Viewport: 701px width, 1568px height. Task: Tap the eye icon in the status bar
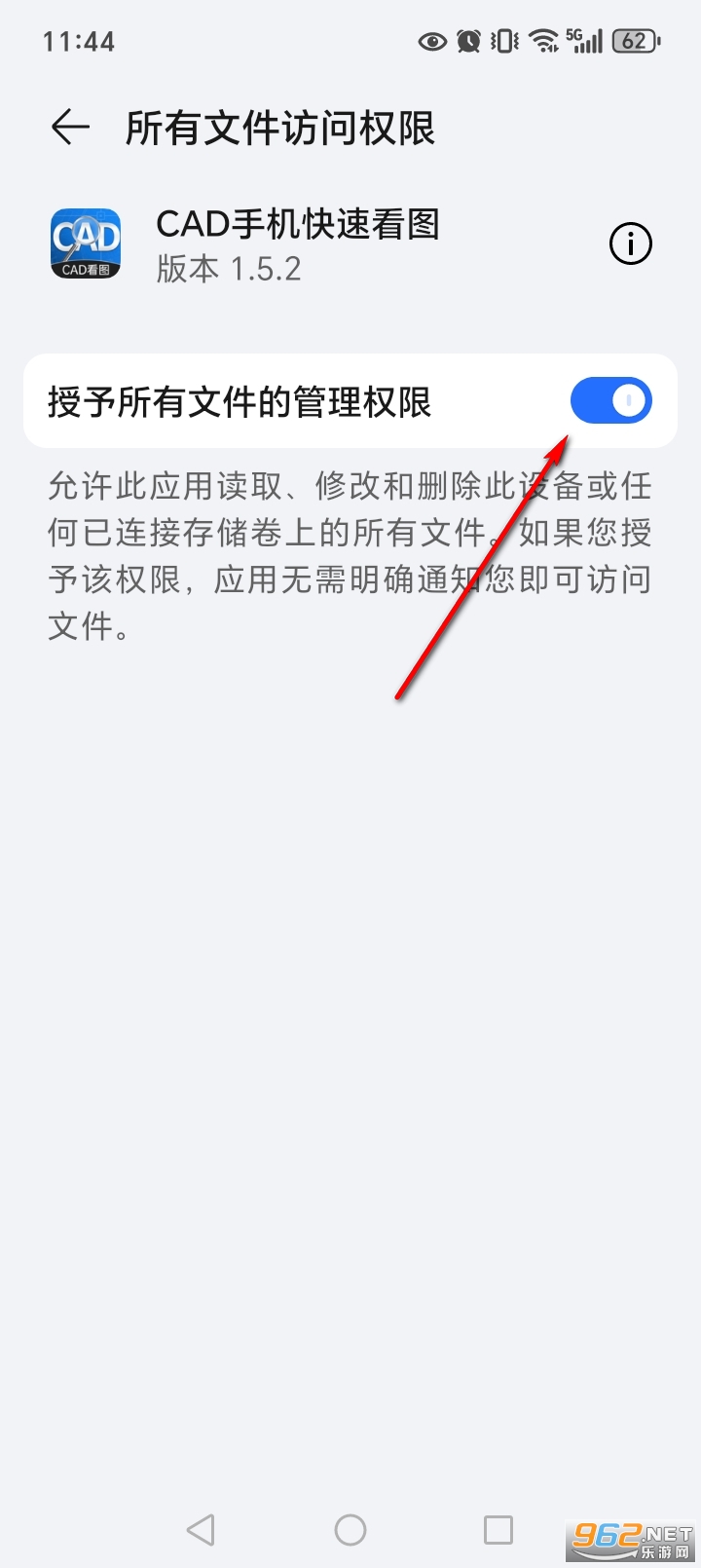coord(430,41)
